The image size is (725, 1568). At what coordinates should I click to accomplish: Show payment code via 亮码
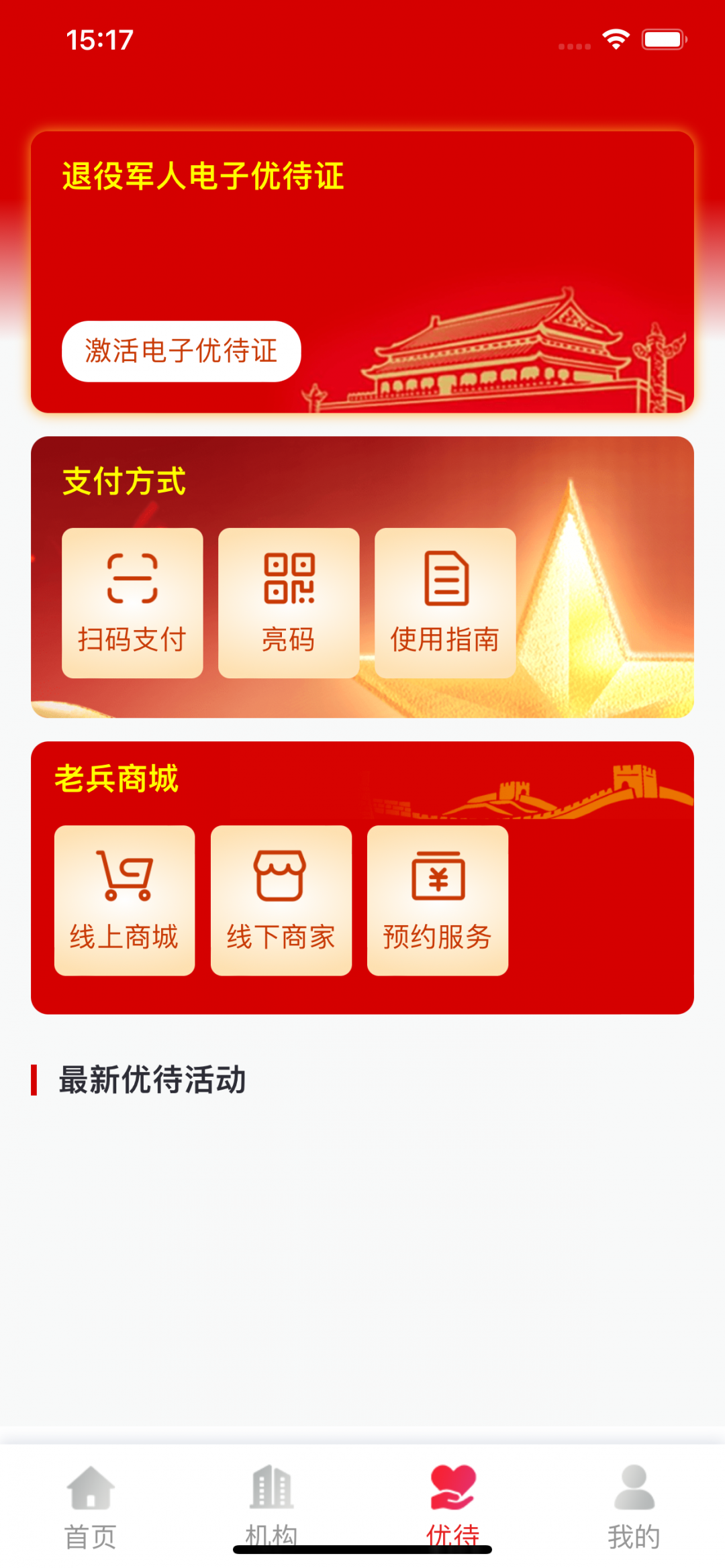[289, 603]
